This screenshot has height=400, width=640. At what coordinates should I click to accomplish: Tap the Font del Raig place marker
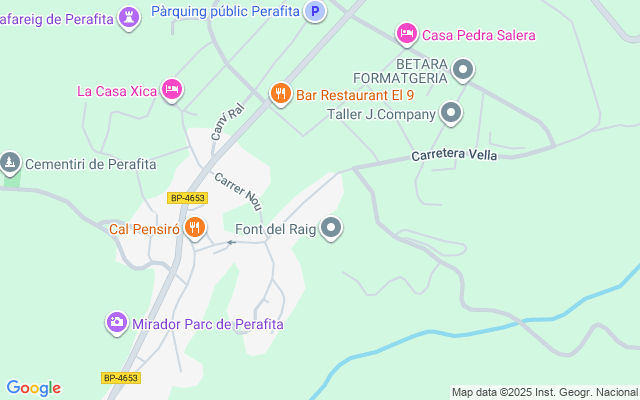(332, 229)
